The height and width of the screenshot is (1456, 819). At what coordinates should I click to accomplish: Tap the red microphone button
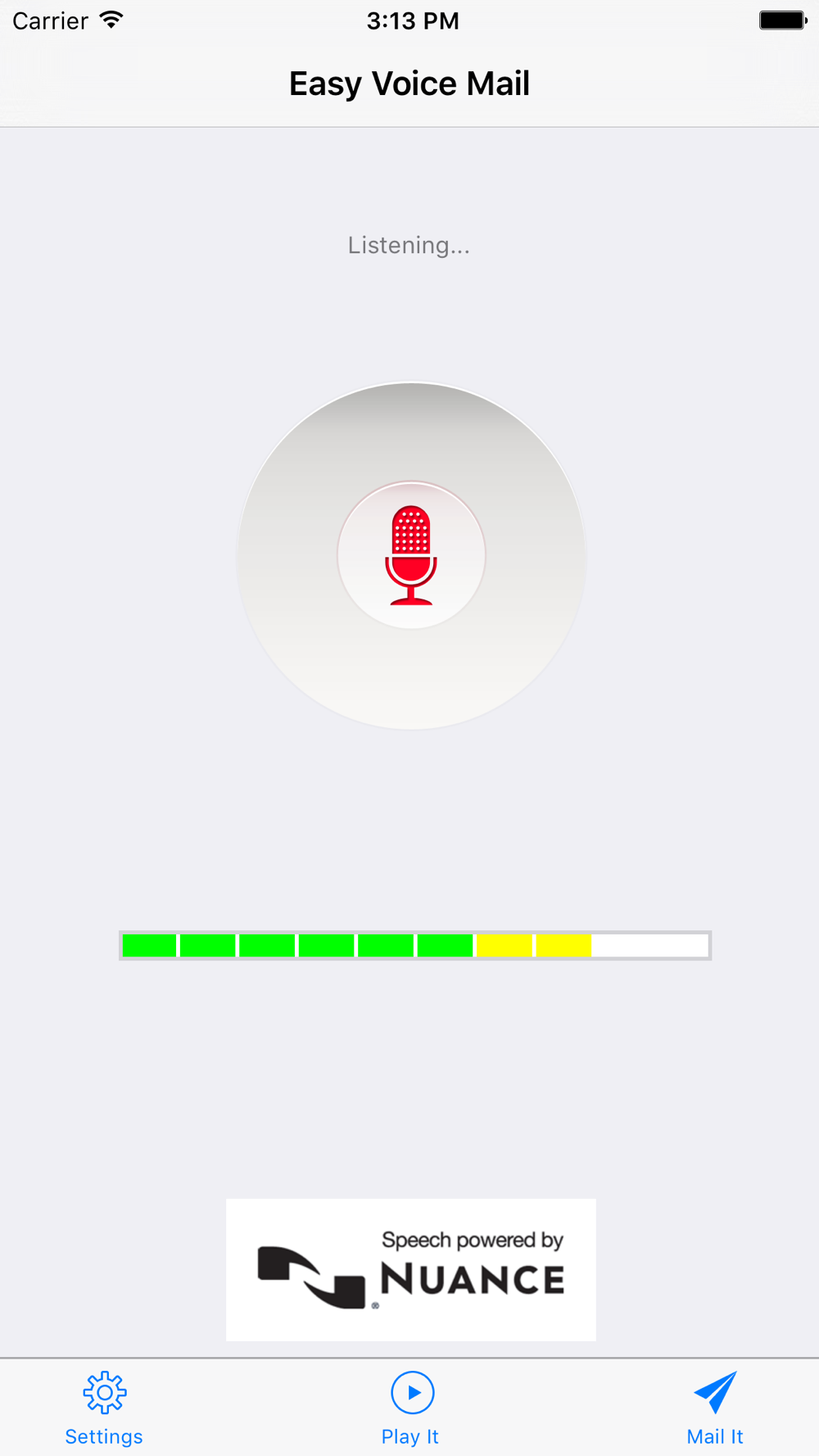click(411, 555)
